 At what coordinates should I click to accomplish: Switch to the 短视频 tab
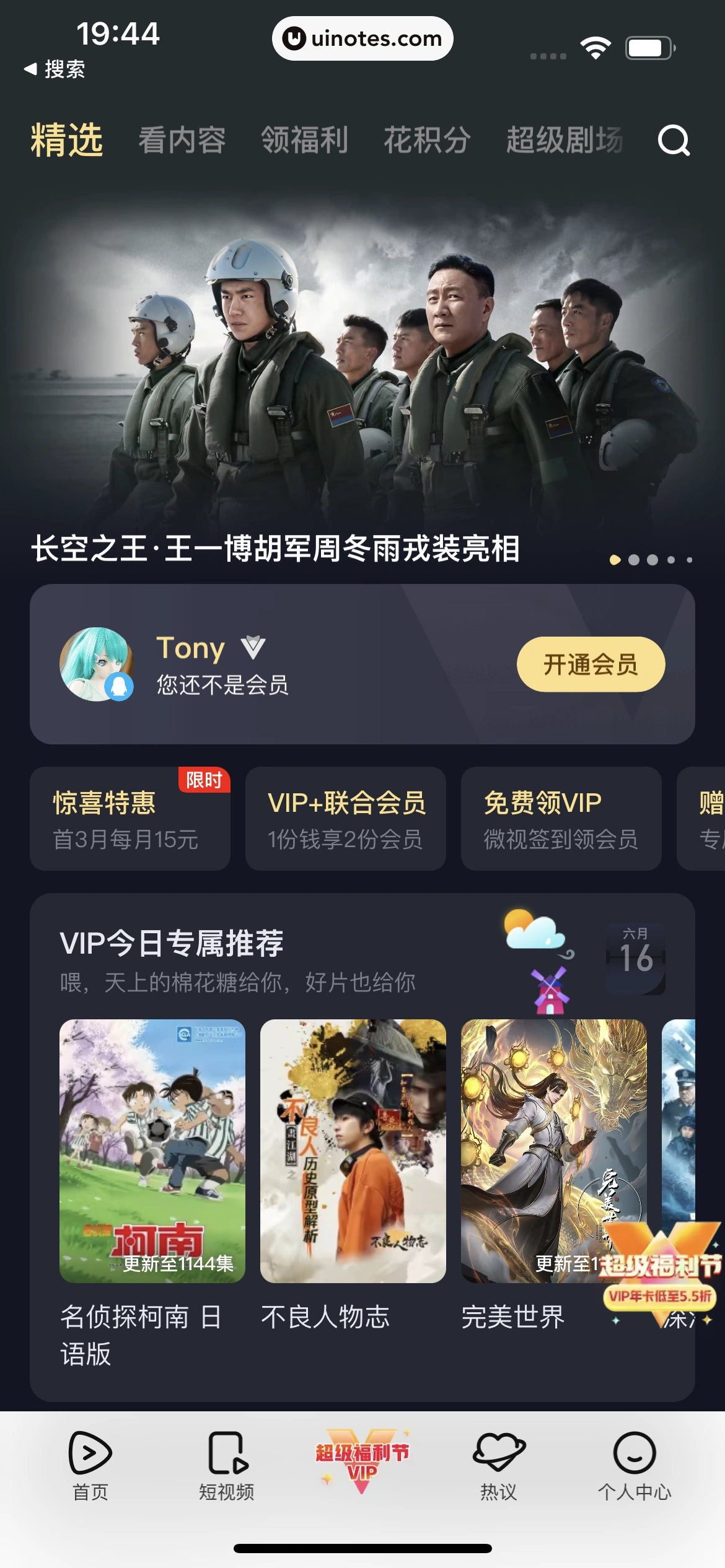(x=226, y=1465)
